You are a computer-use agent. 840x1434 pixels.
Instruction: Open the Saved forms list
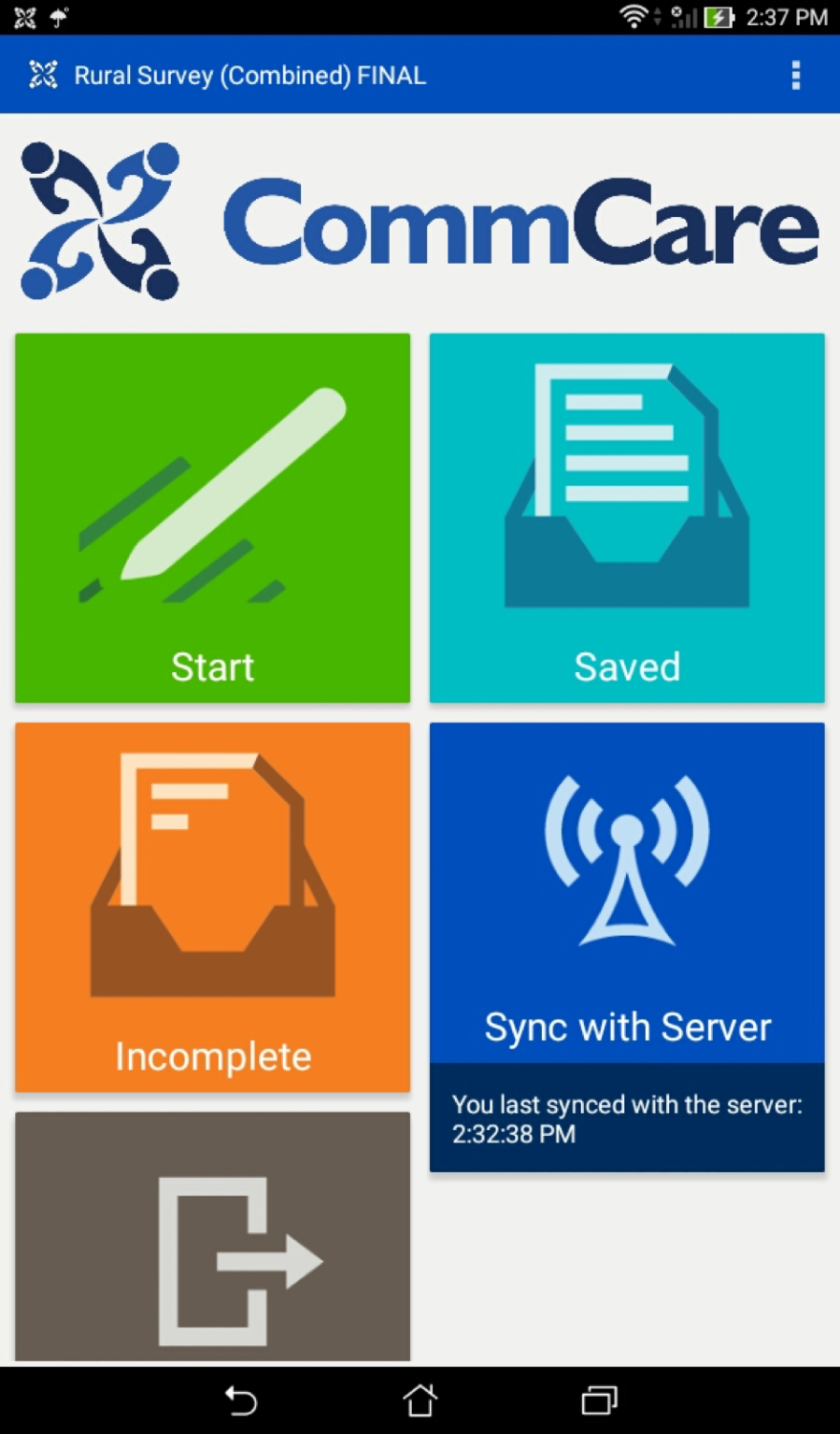626,516
